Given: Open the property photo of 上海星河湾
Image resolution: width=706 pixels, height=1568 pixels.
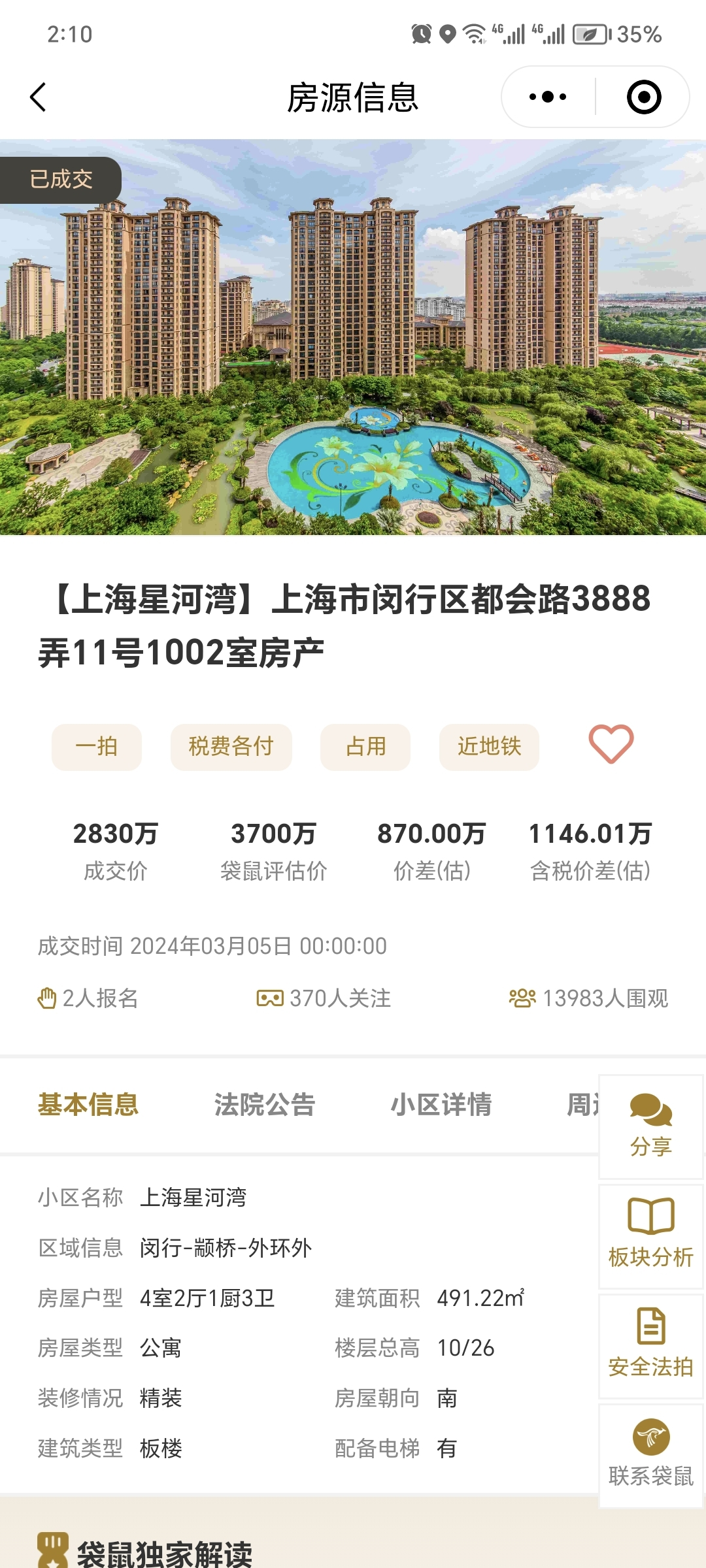Looking at the screenshot, I should [x=353, y=336].
